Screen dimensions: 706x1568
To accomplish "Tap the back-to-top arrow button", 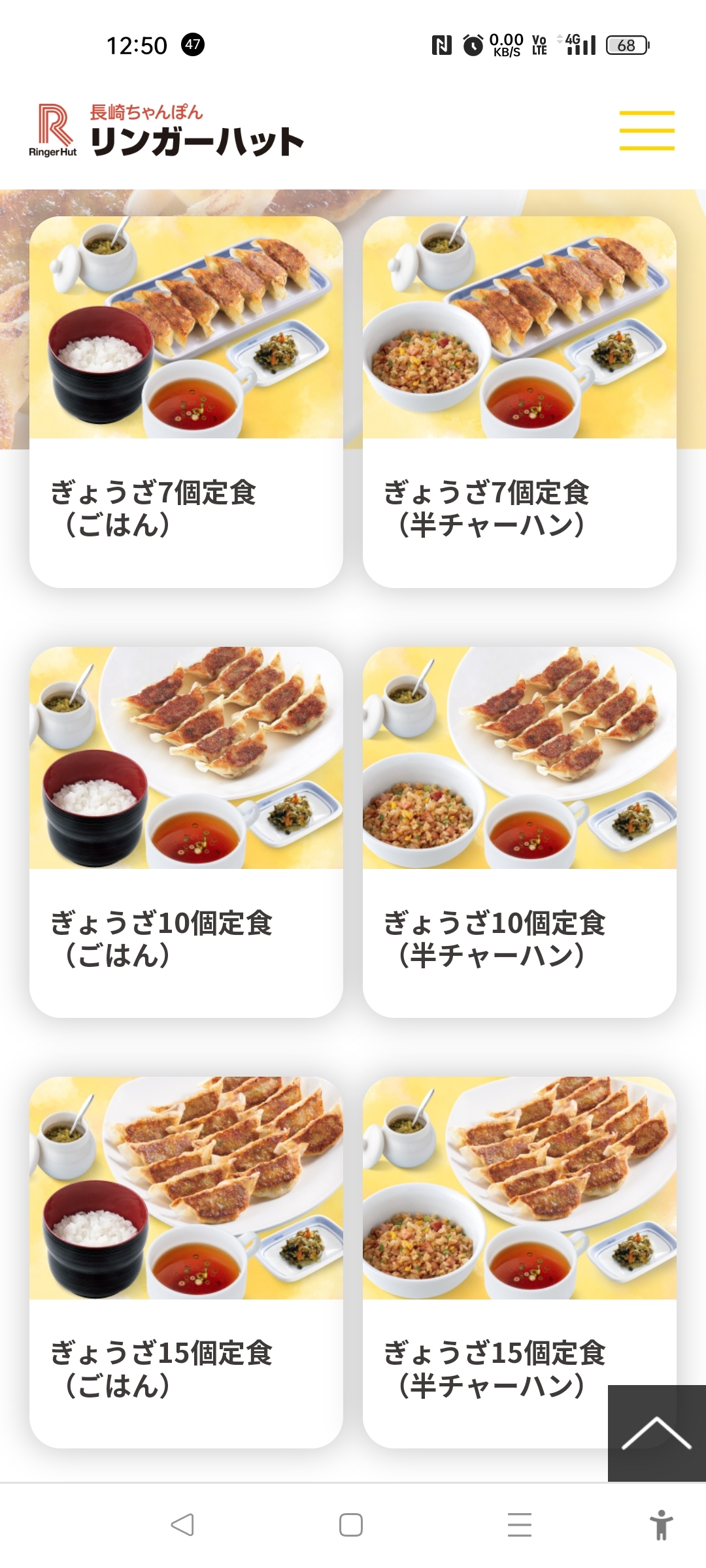I will [656, 1433].
